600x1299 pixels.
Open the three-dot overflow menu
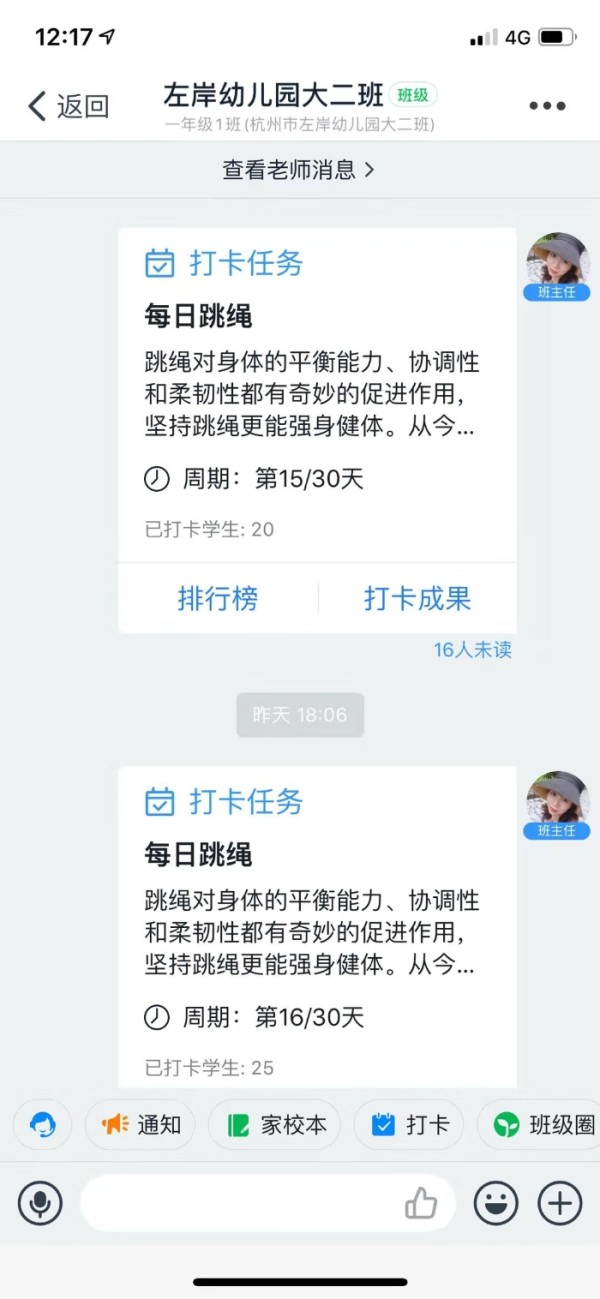click(547, 106)
